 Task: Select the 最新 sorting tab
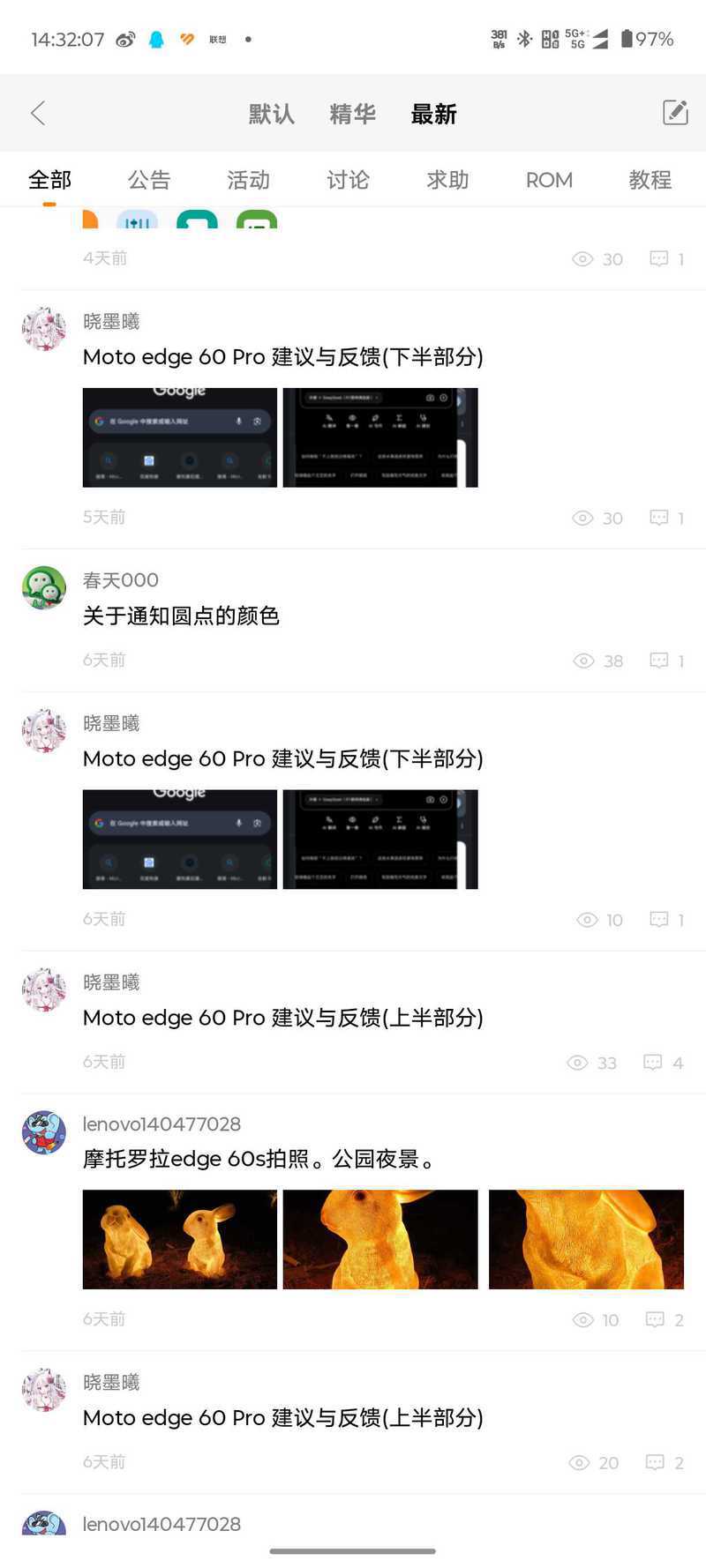coord(433,114)
